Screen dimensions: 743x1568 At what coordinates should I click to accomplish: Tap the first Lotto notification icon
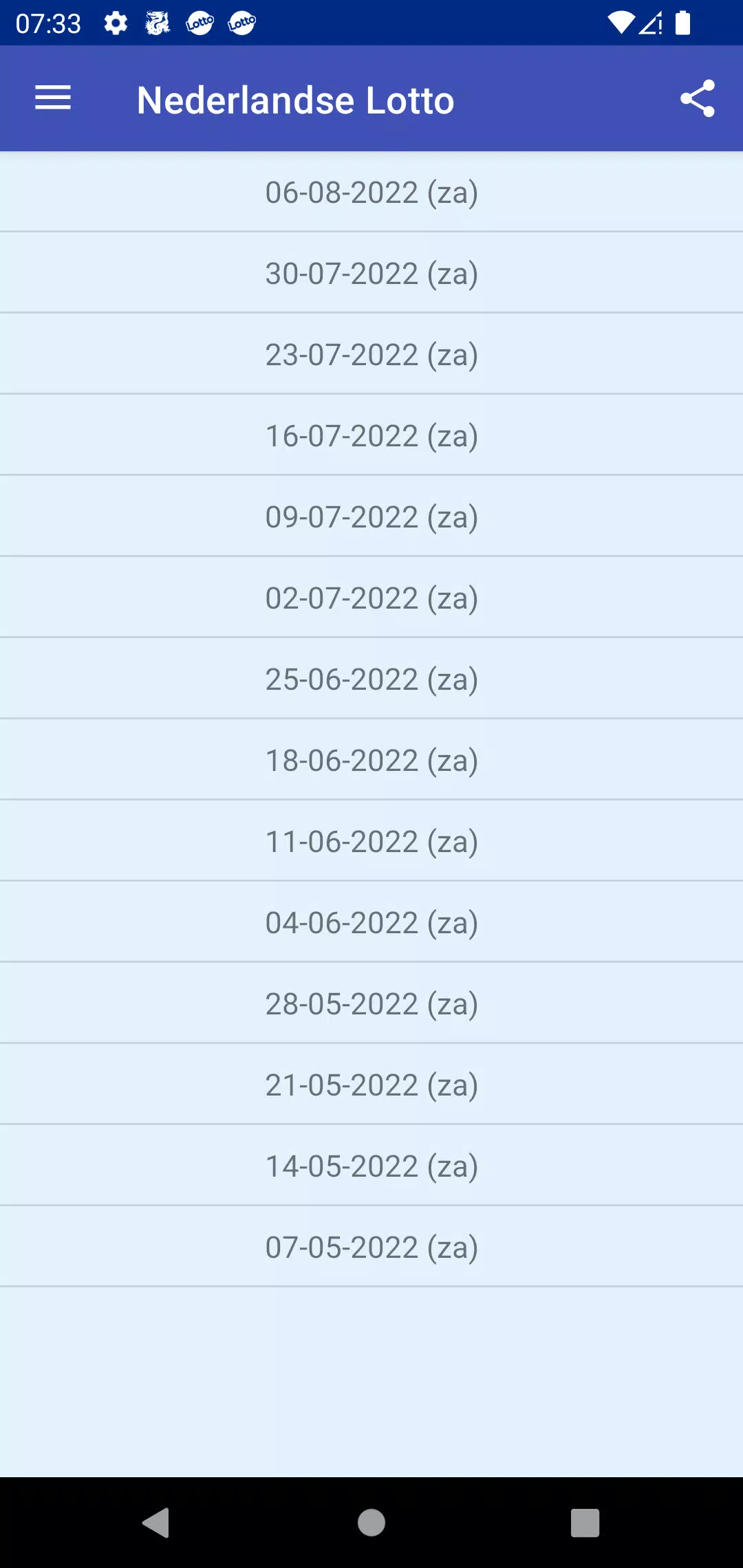[200, 23]
